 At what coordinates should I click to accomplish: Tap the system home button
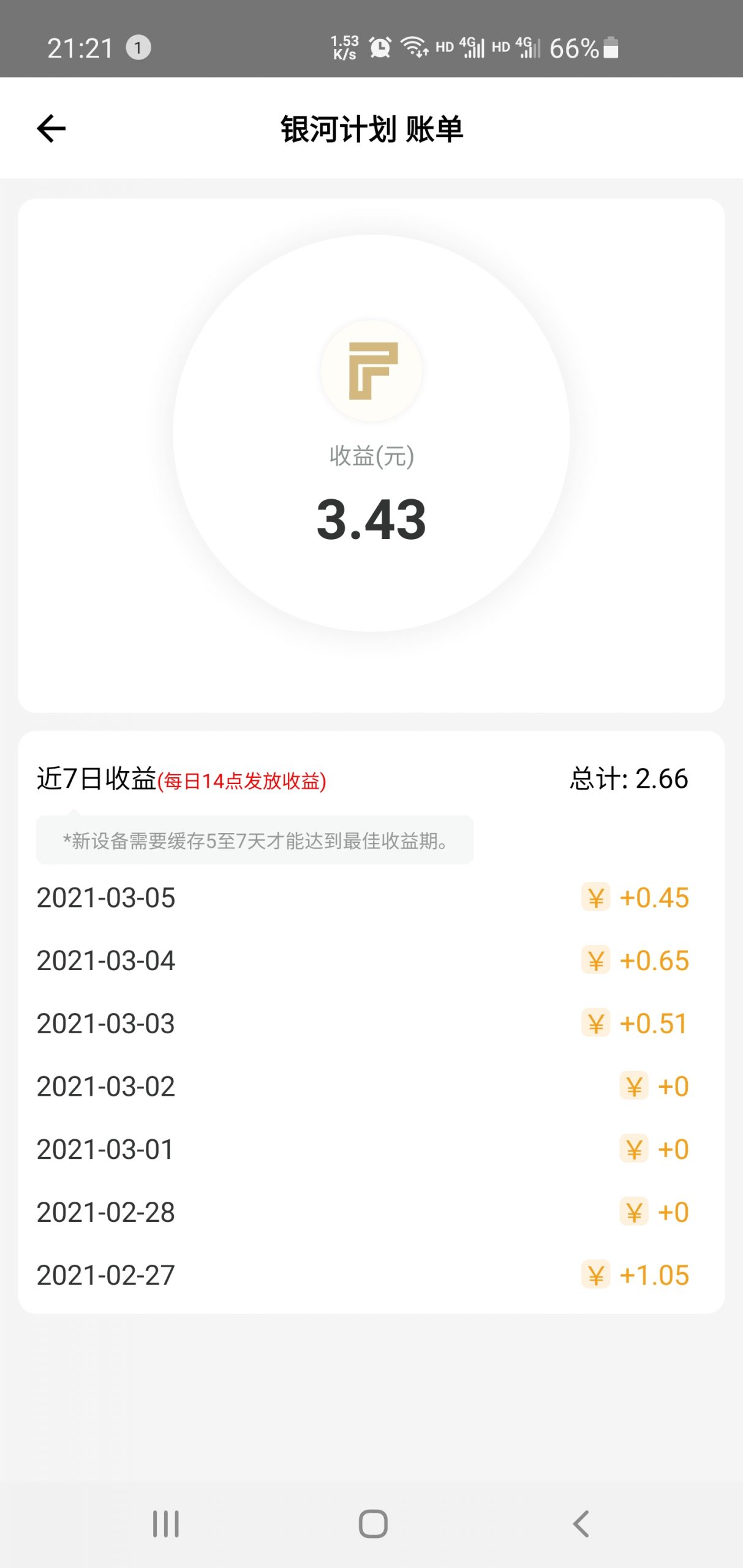pyautogui.click(x=372, y=1523)
